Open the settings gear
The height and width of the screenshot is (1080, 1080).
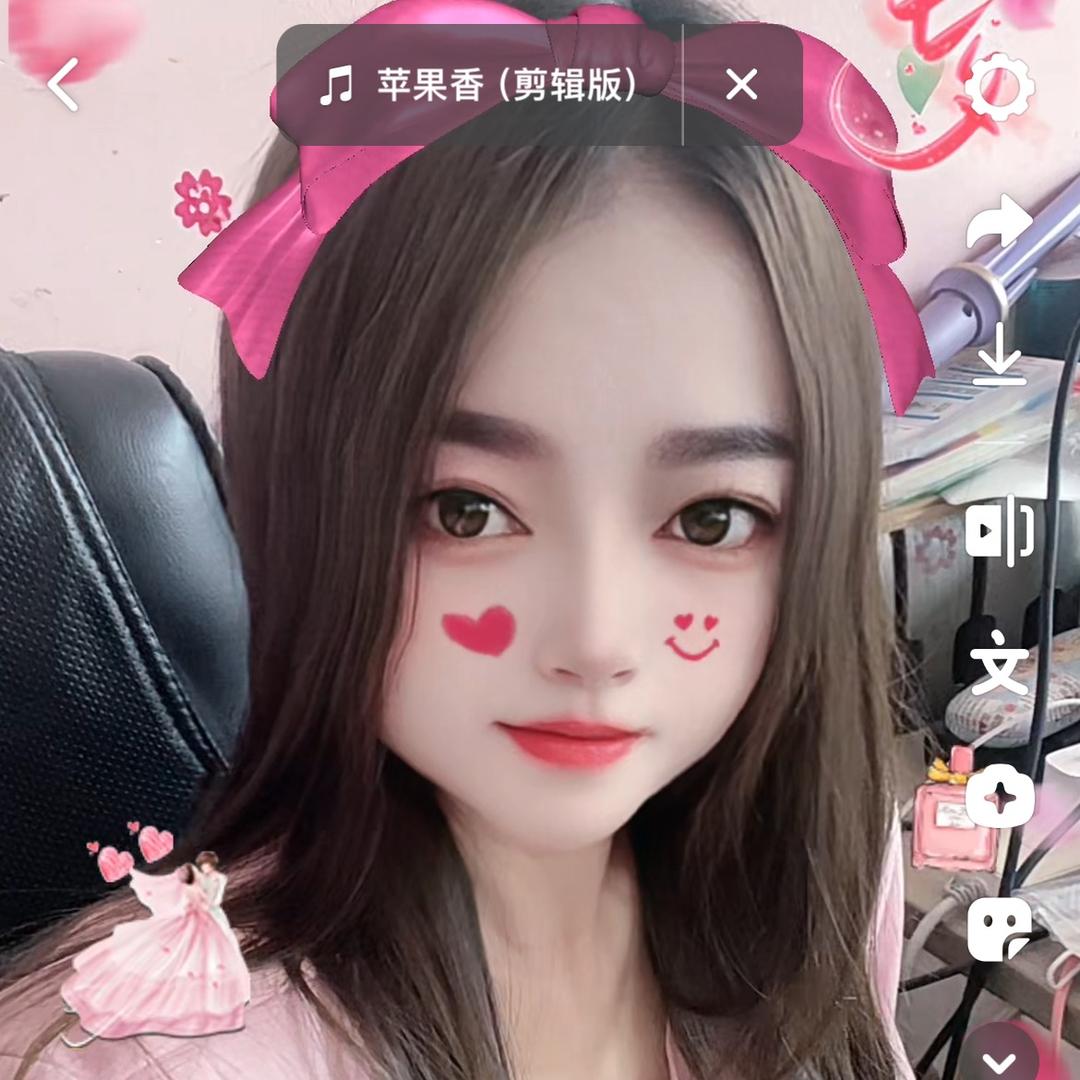(999, 87)
